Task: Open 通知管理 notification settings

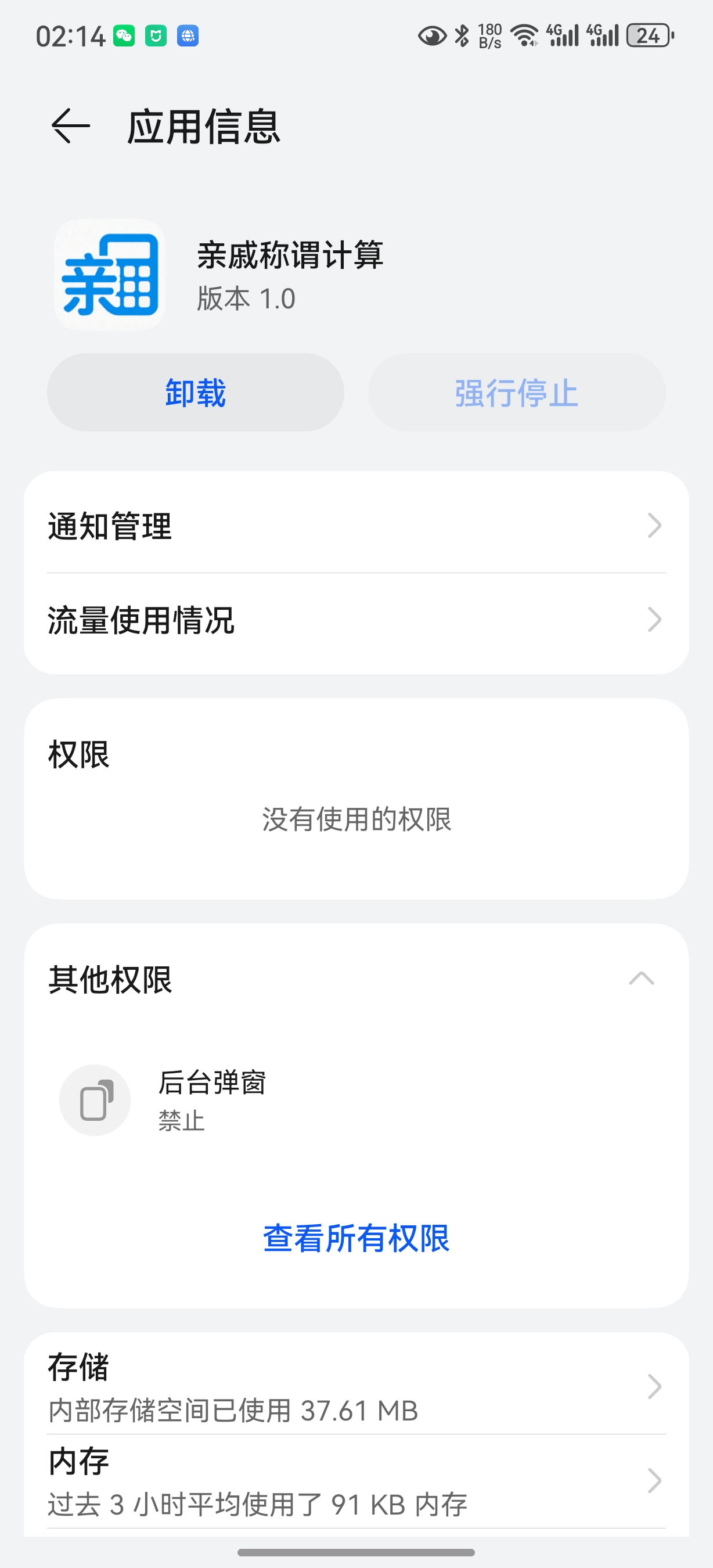Action: pos(356,527)
